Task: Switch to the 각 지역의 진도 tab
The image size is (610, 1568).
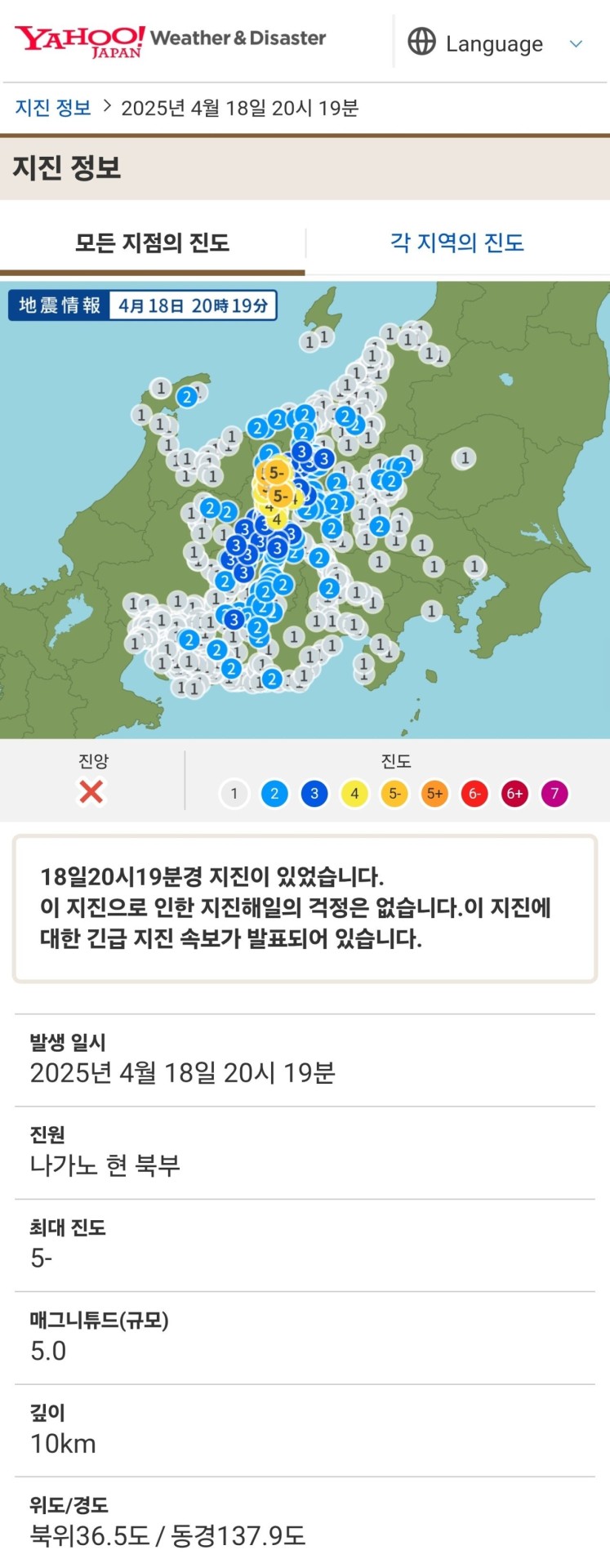Action: click(x=456, y=243)
